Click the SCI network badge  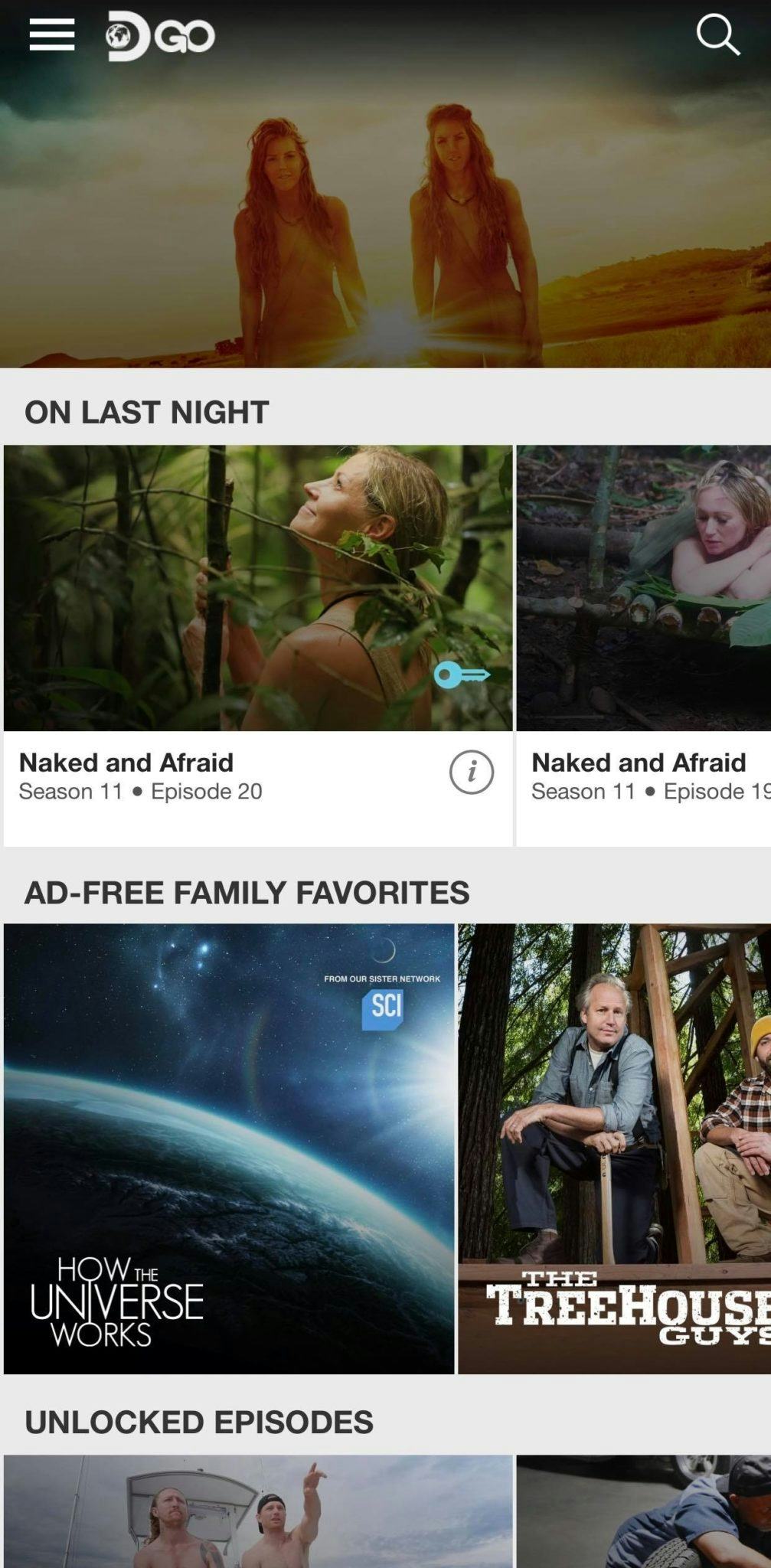click(x=383, y=1011)
